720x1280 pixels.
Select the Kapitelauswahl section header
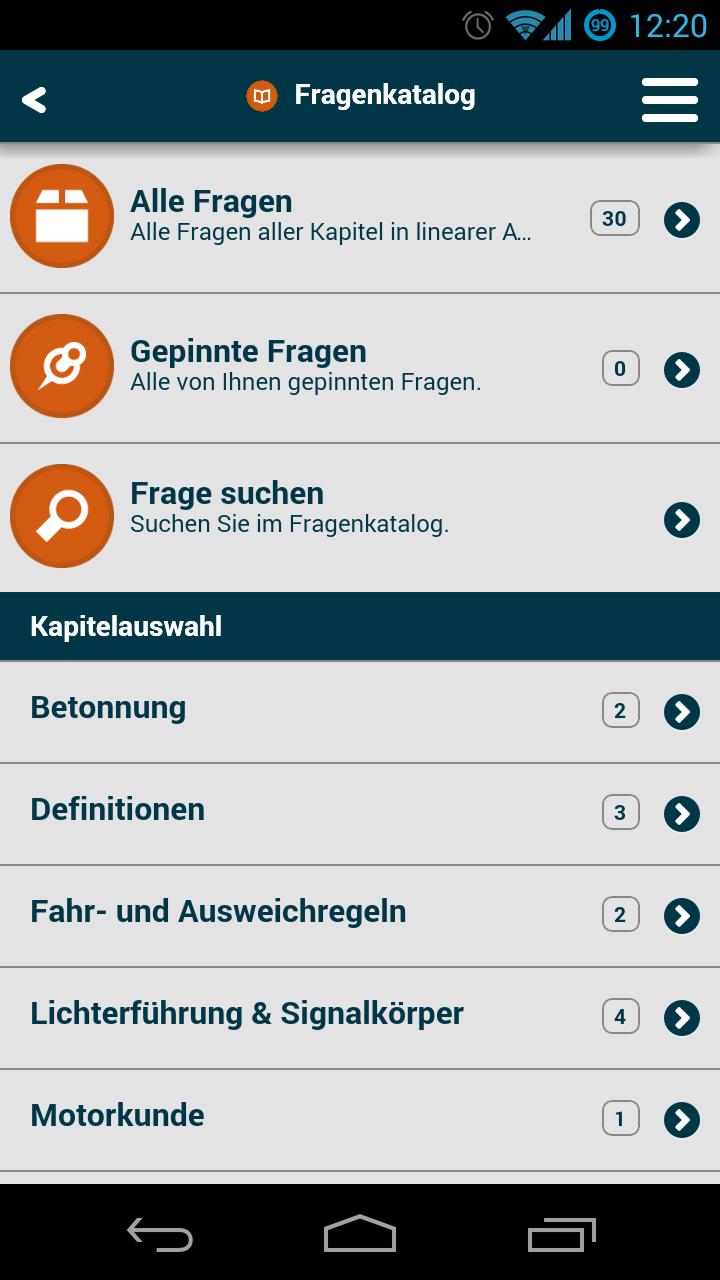coord(125,626)
